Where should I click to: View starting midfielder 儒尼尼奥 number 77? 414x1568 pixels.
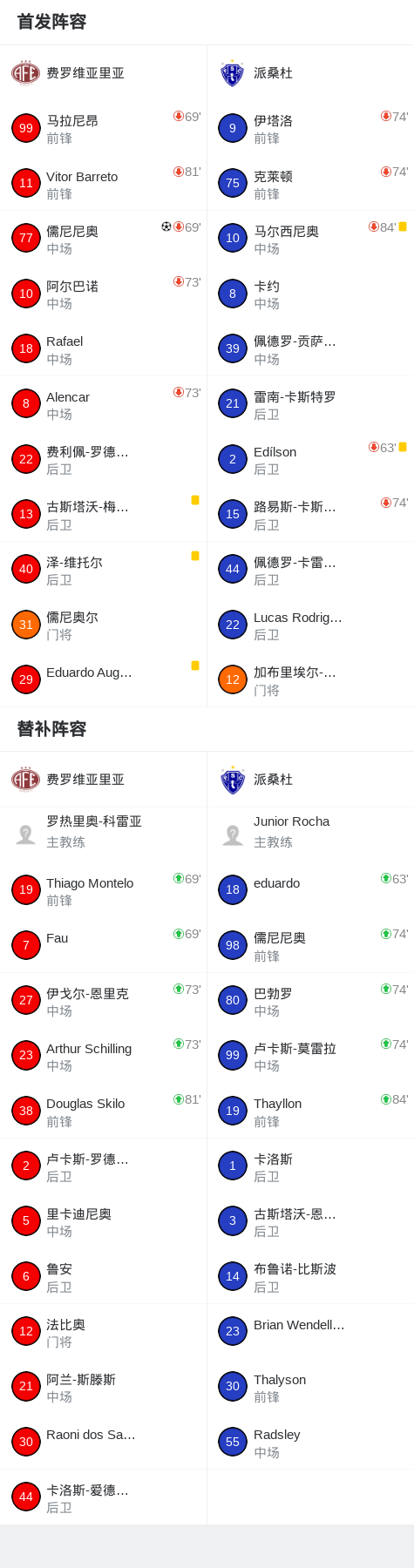click(x=103, y=239)
